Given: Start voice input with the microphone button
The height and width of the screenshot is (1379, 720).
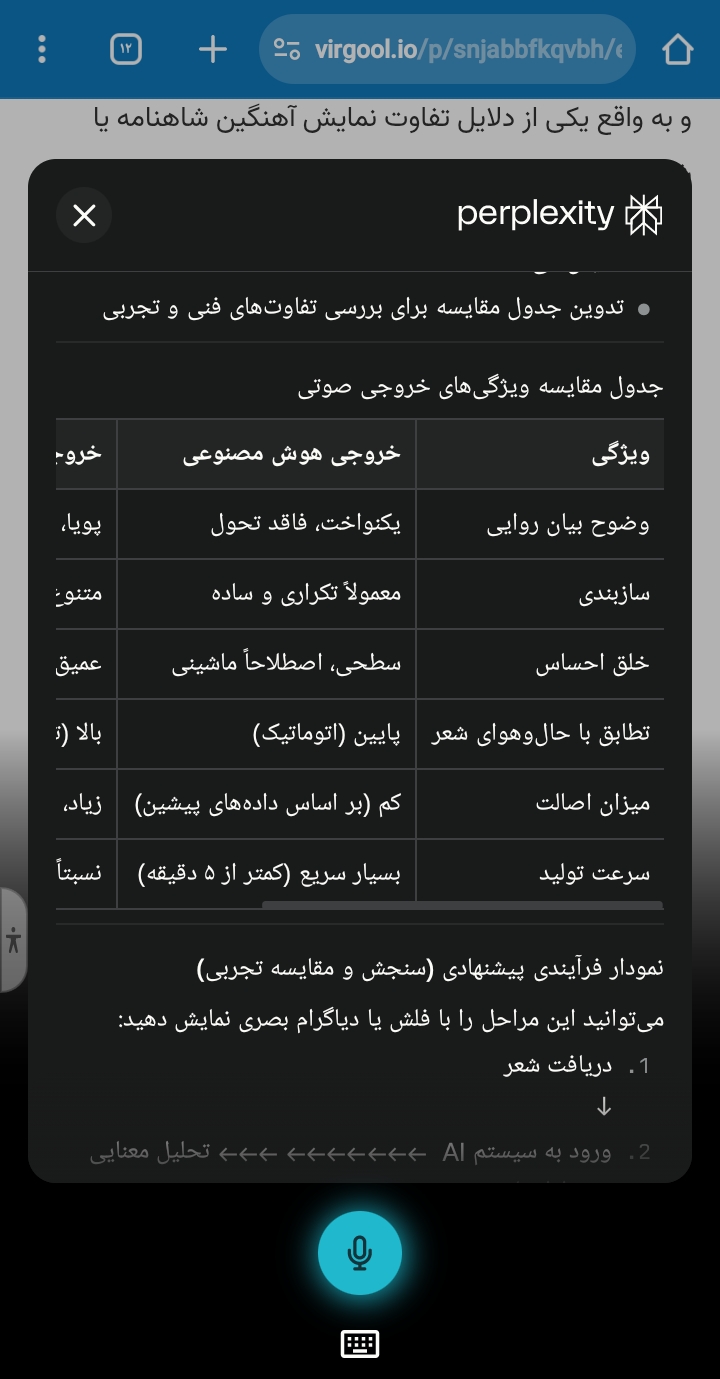Looking at the screenshot, I should (360, 1253).
